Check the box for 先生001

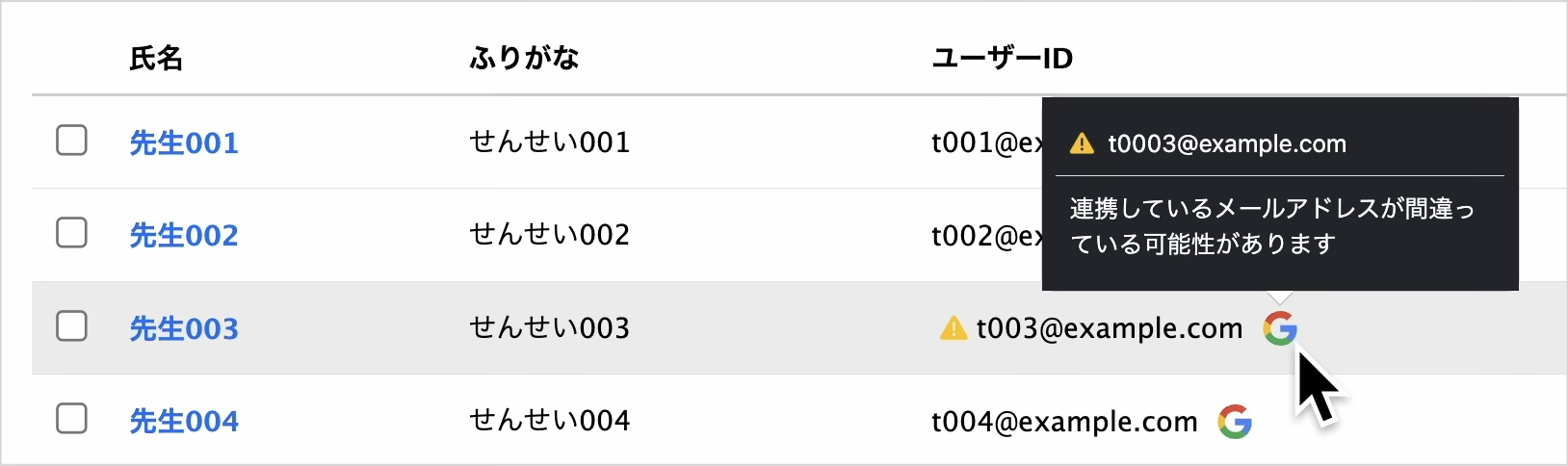pyautogui.click(x=71, y=141)
